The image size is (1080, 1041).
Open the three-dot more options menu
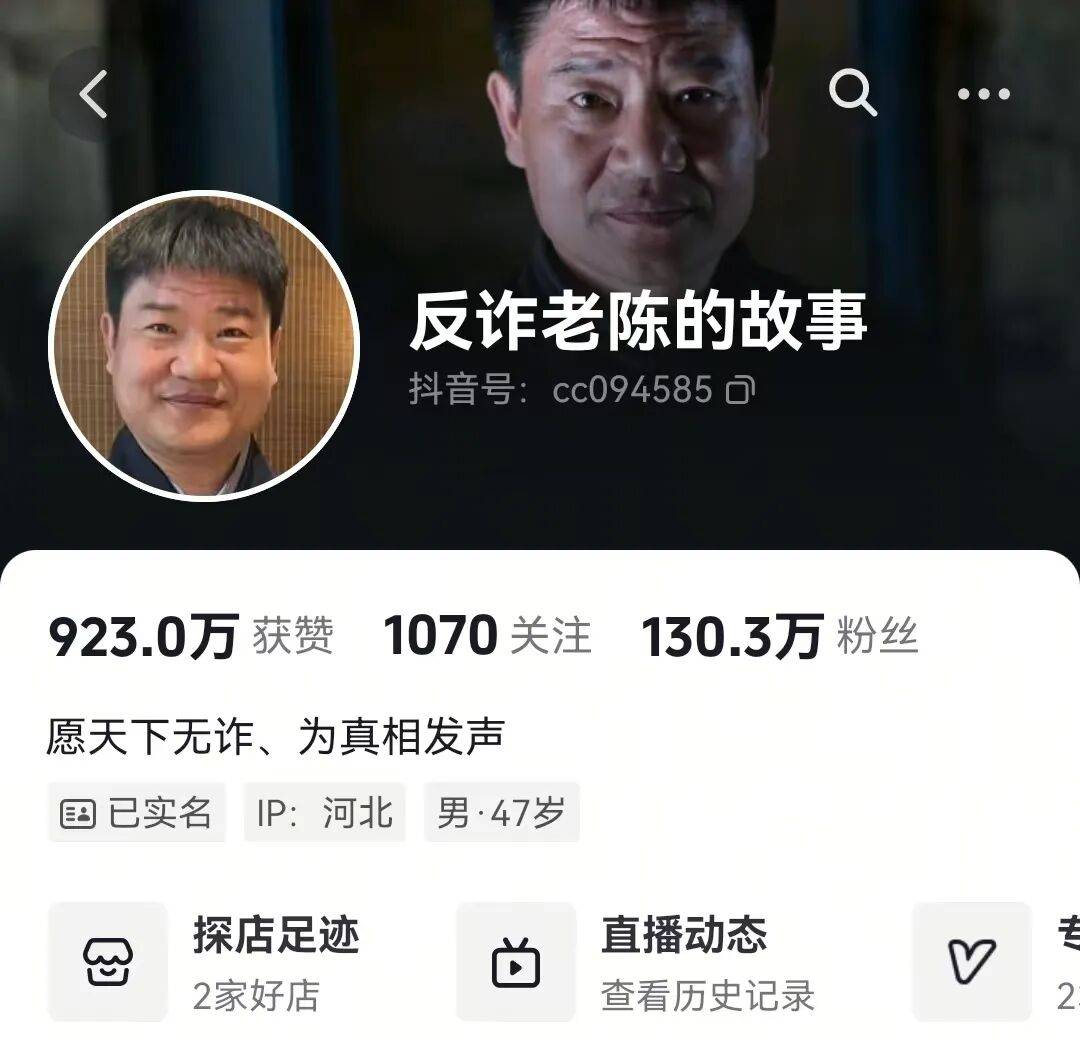[984, 95]
